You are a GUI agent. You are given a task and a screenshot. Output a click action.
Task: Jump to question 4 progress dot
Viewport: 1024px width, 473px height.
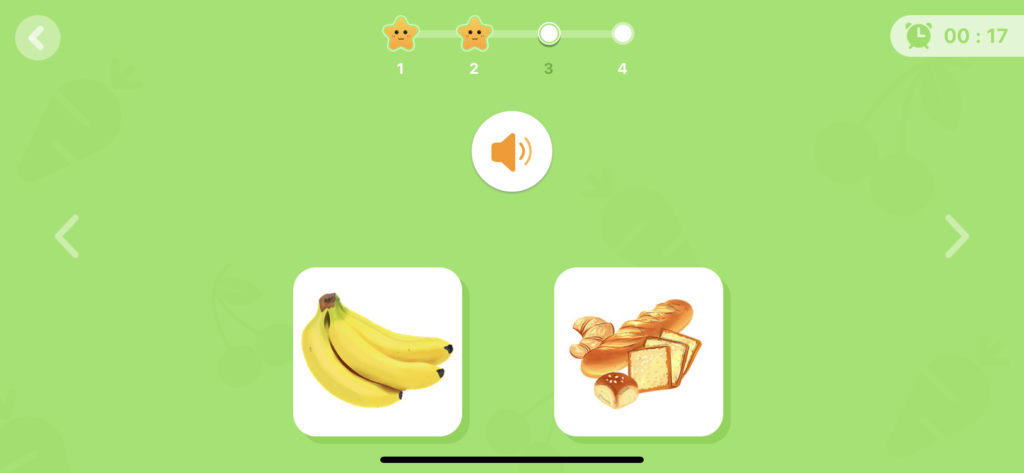(x=622, y=35)
